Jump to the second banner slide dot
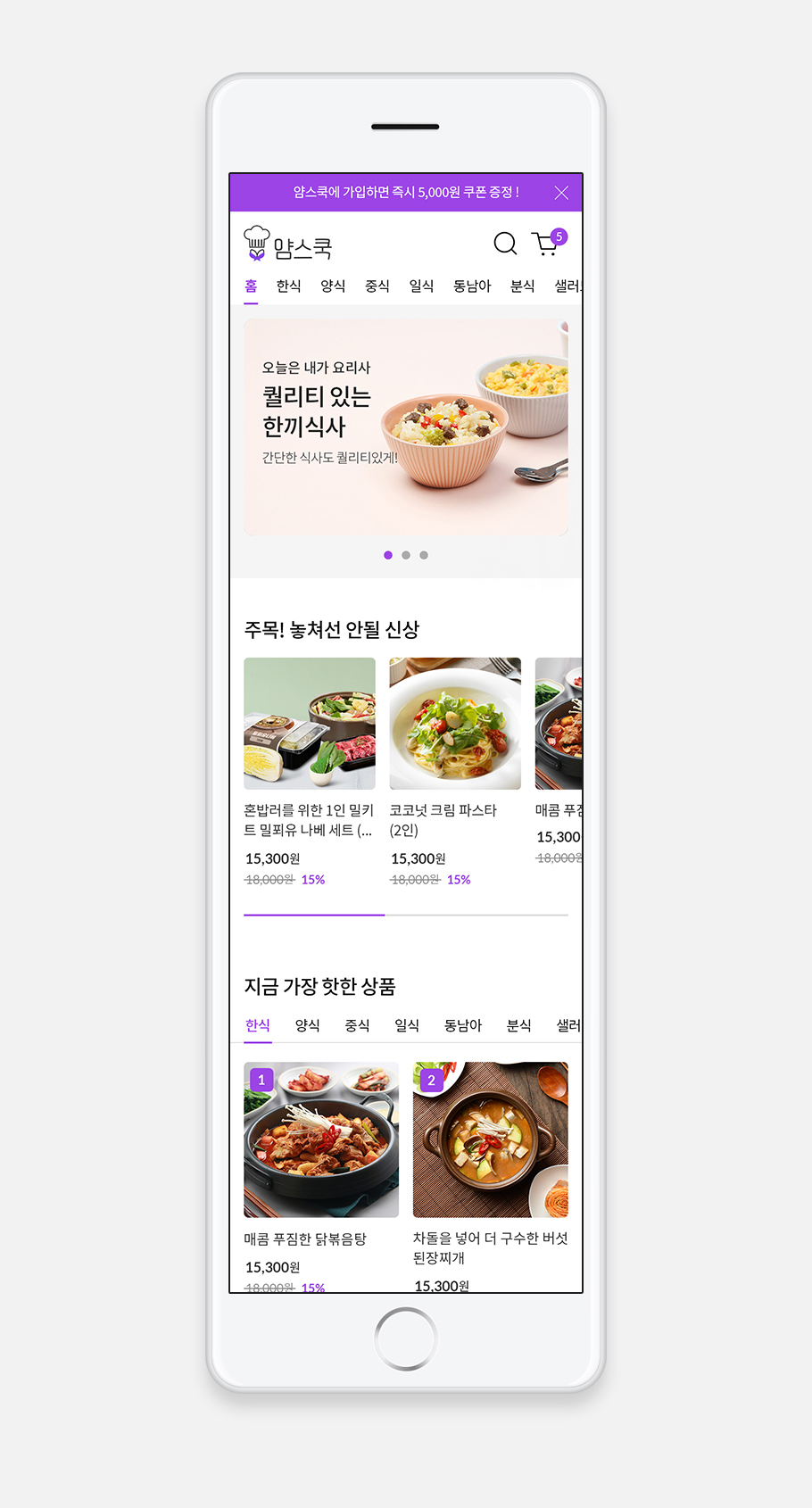Screen dimensions: 812x1508 pyautogui.click(x=406, y=555)
